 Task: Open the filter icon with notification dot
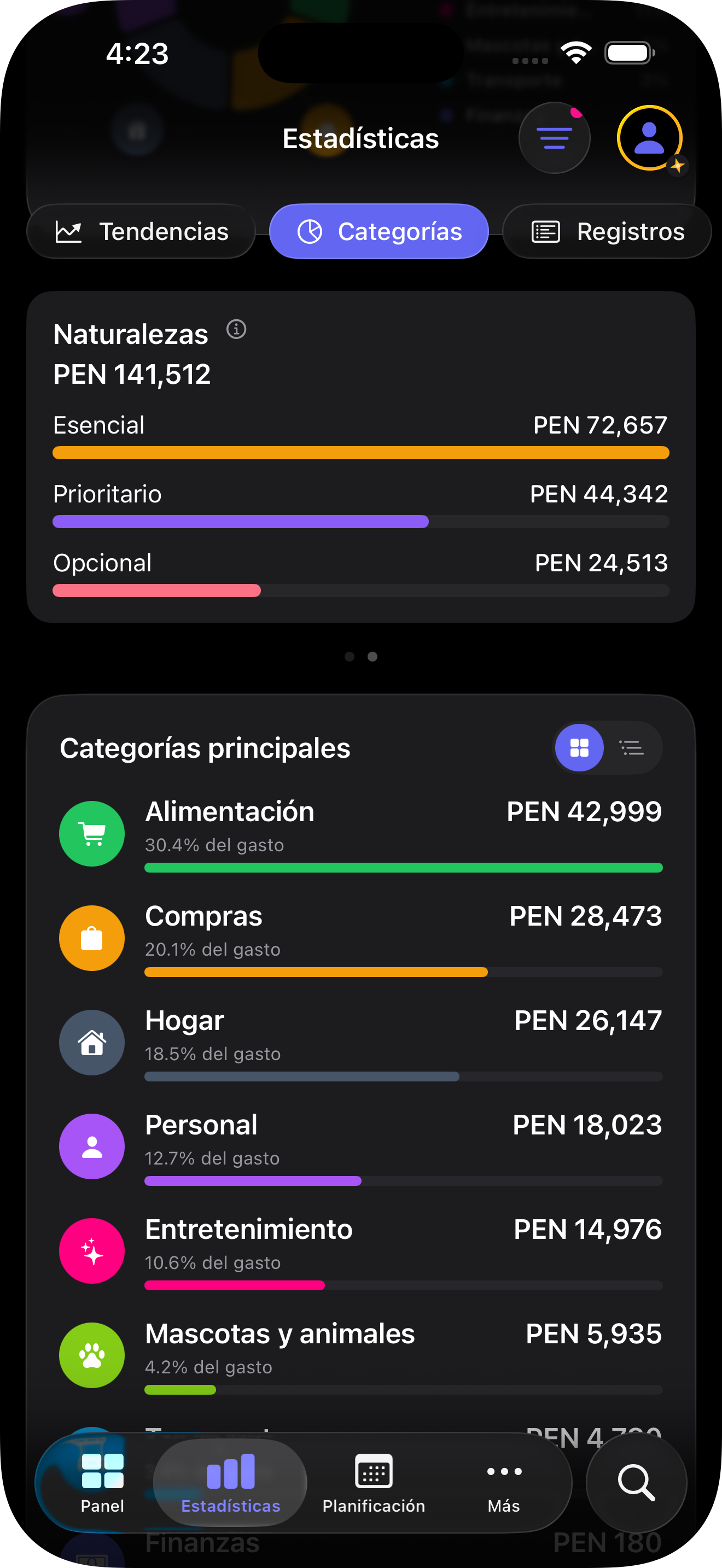pyautogui.click(x=554, y=138)
